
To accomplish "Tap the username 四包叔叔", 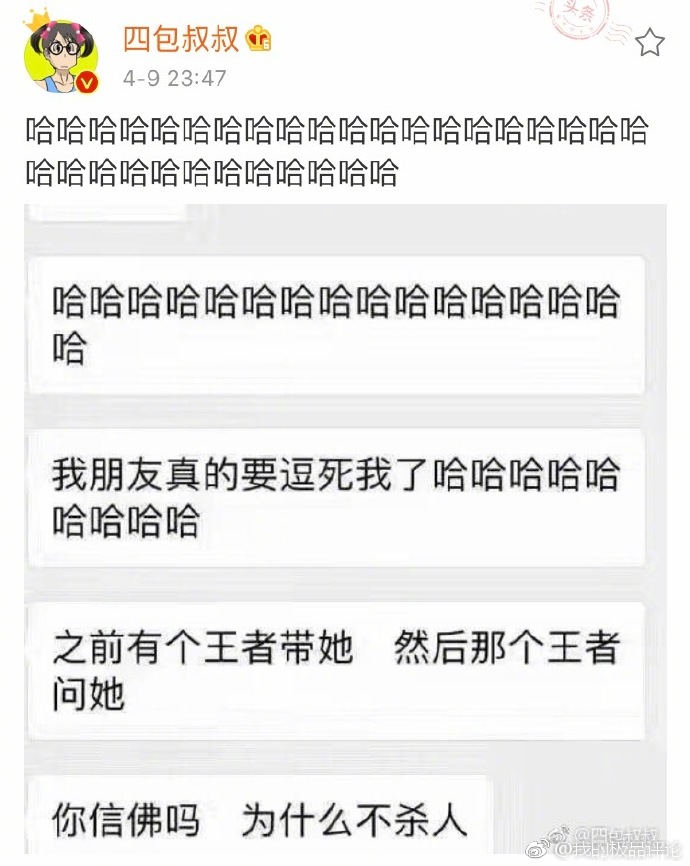I will [181, 39].
